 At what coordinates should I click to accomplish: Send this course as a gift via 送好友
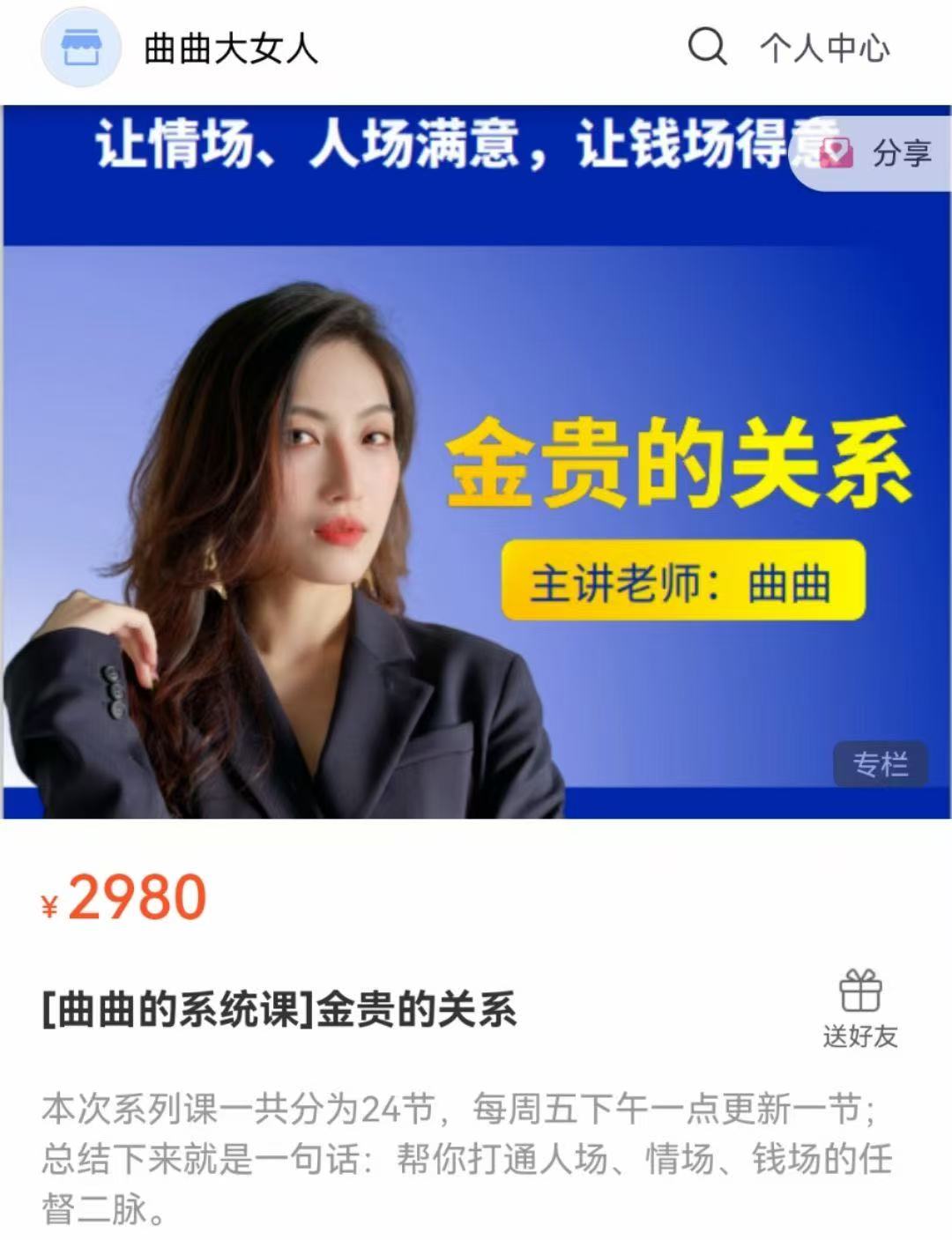pos(859,1009)
